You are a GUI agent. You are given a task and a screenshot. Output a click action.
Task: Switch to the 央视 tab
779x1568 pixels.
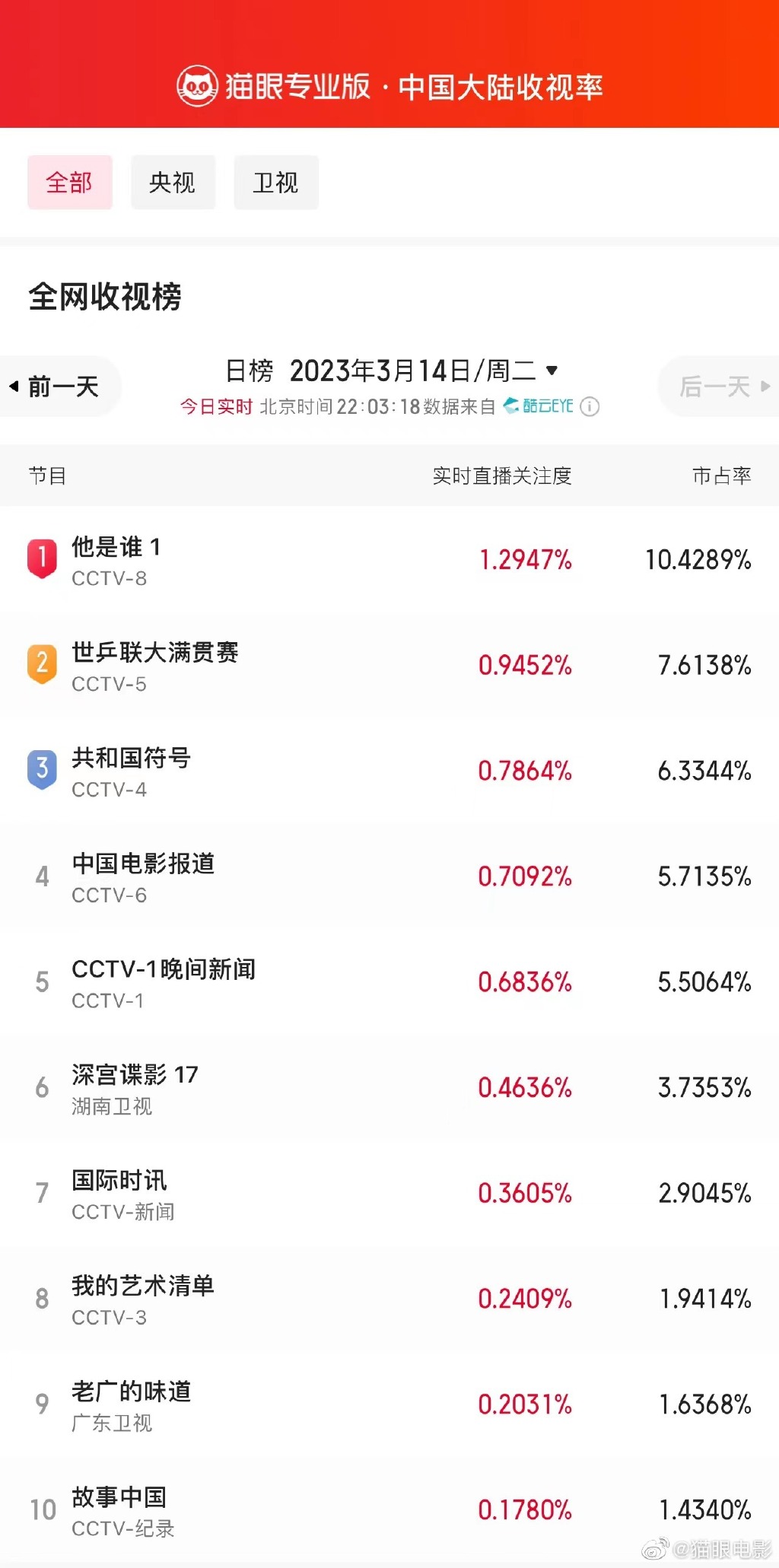(173, 183)
